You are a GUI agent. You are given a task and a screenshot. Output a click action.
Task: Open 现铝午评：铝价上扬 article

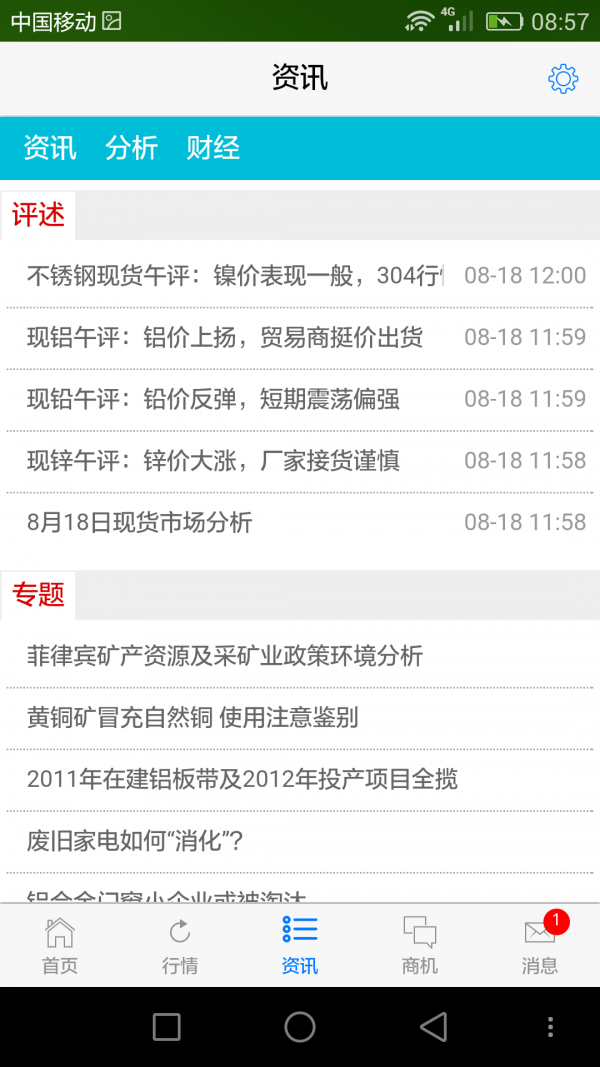click(300, 338)
